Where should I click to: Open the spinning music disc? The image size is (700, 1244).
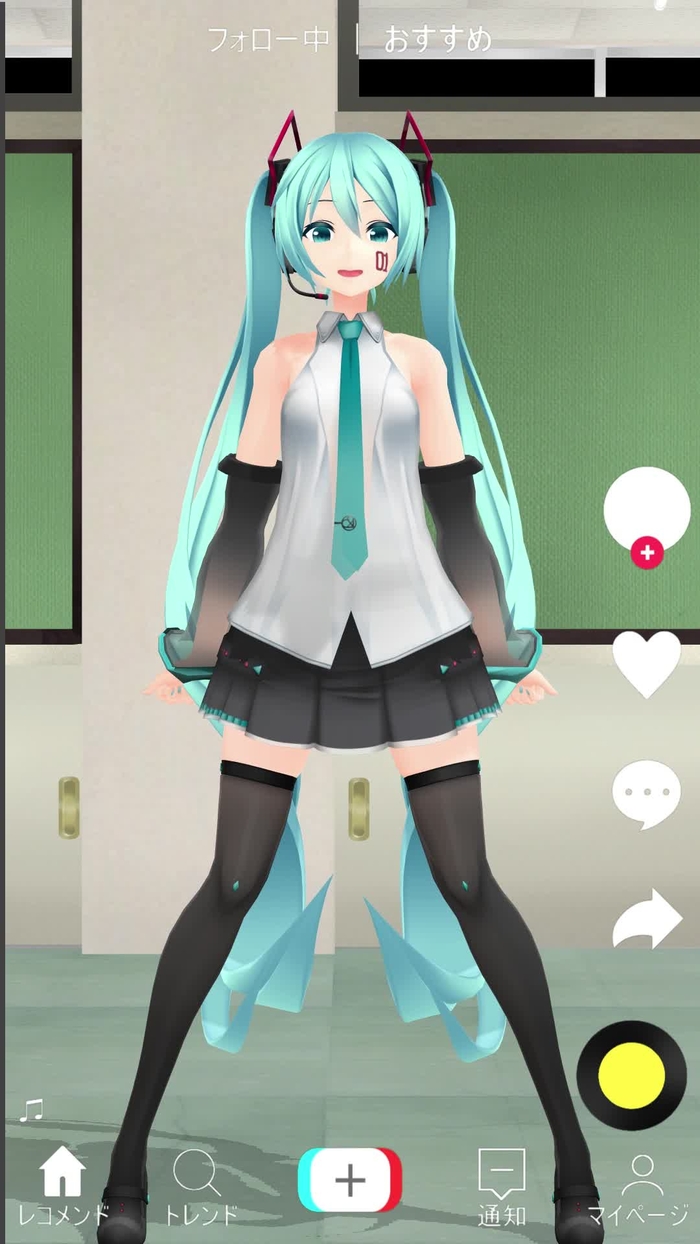[x=631, y=1075]
